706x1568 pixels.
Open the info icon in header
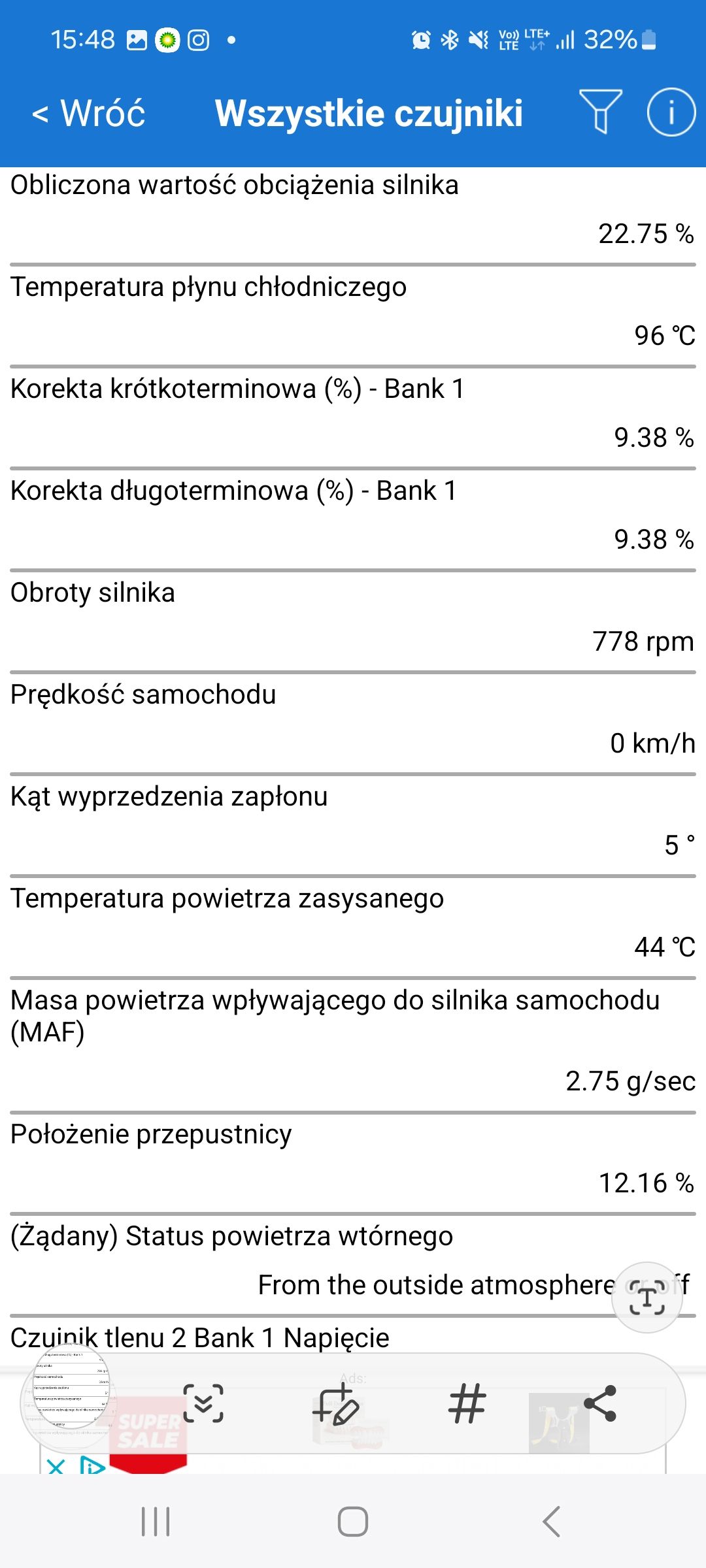tap(671, 112)
